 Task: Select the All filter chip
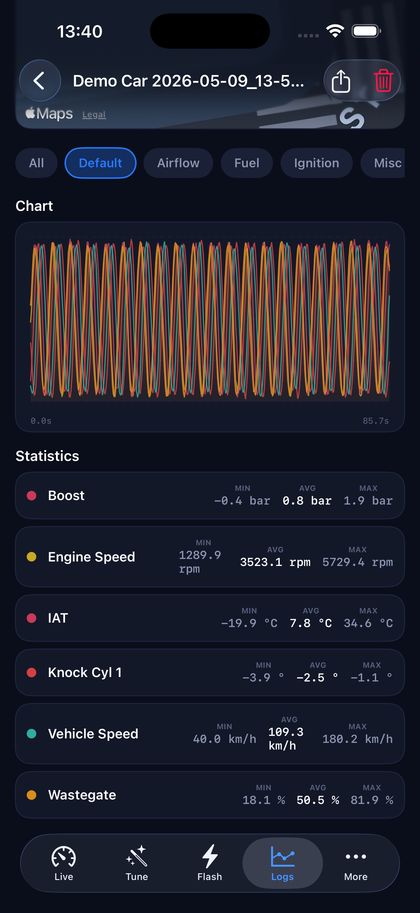[x=36, y=163]
